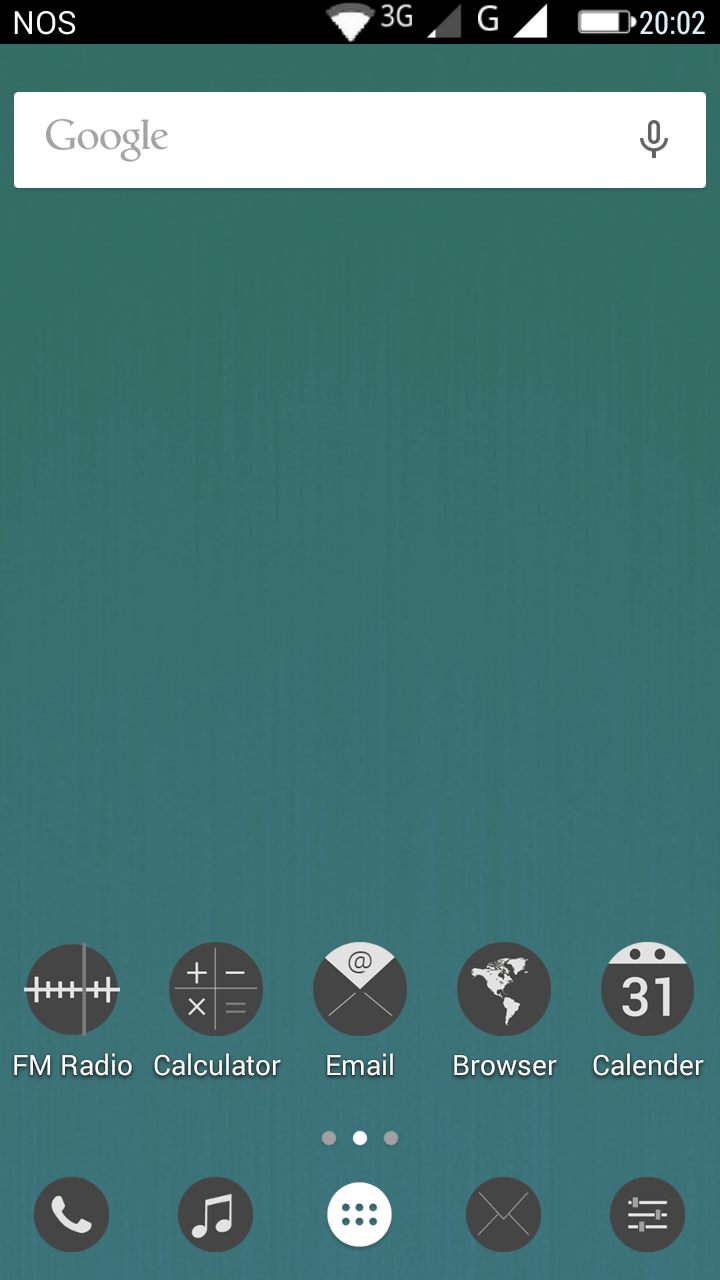Open the Calender app

648,990
